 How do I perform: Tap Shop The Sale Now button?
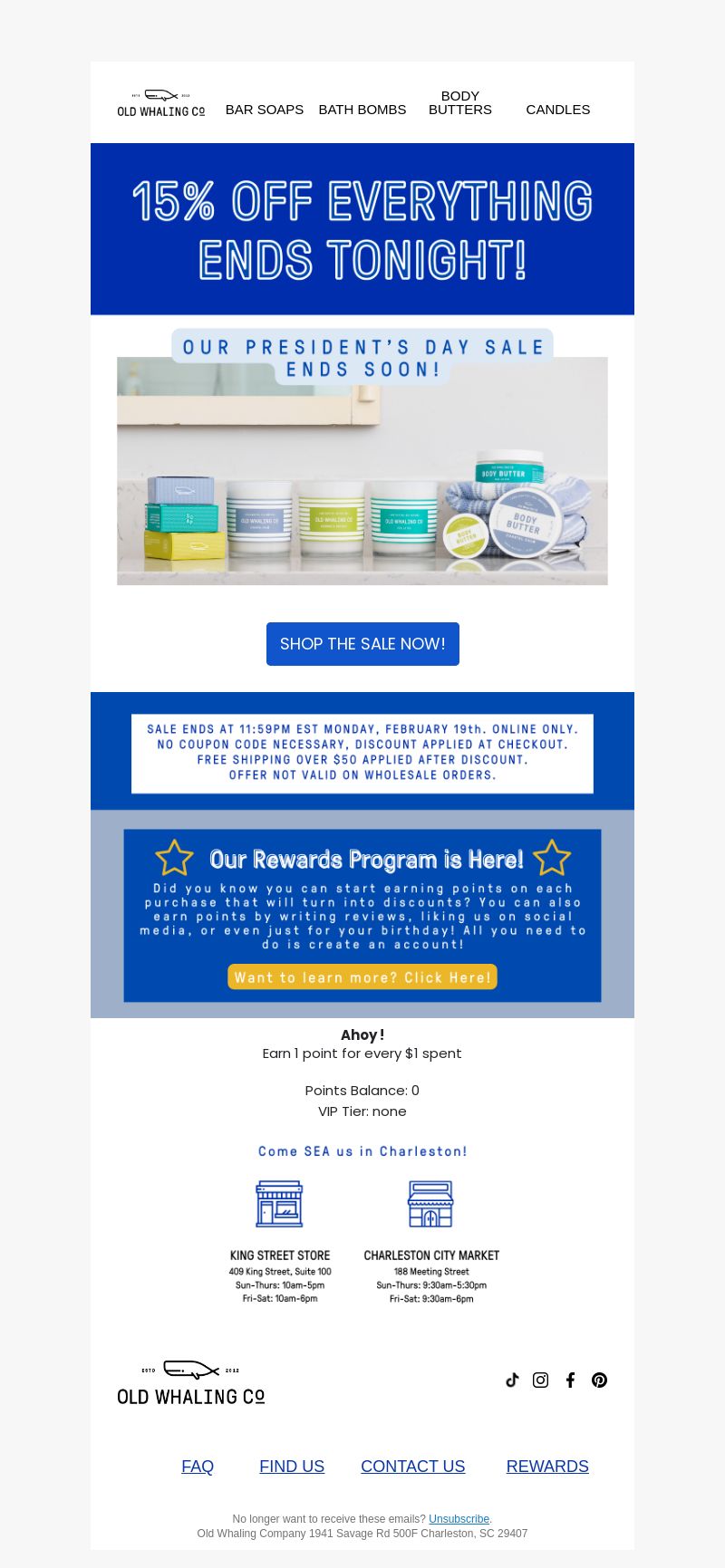(x=362, y=643)
